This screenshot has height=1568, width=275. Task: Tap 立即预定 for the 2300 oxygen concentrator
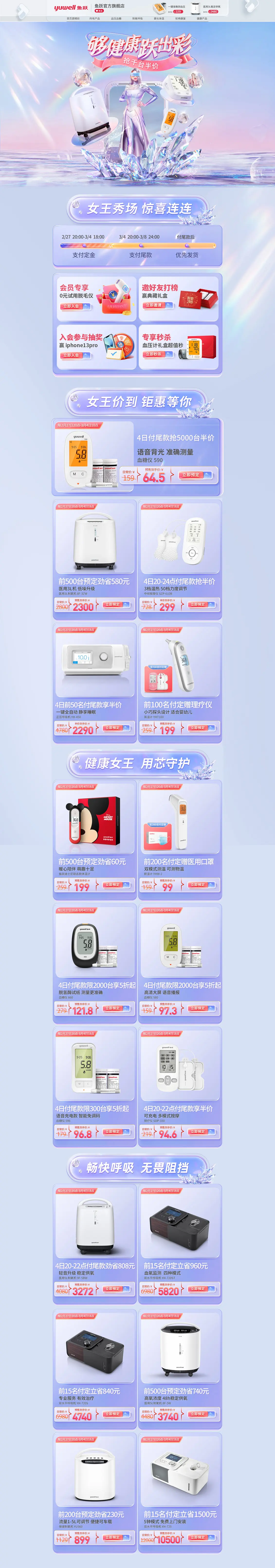[x=112, y=604]
